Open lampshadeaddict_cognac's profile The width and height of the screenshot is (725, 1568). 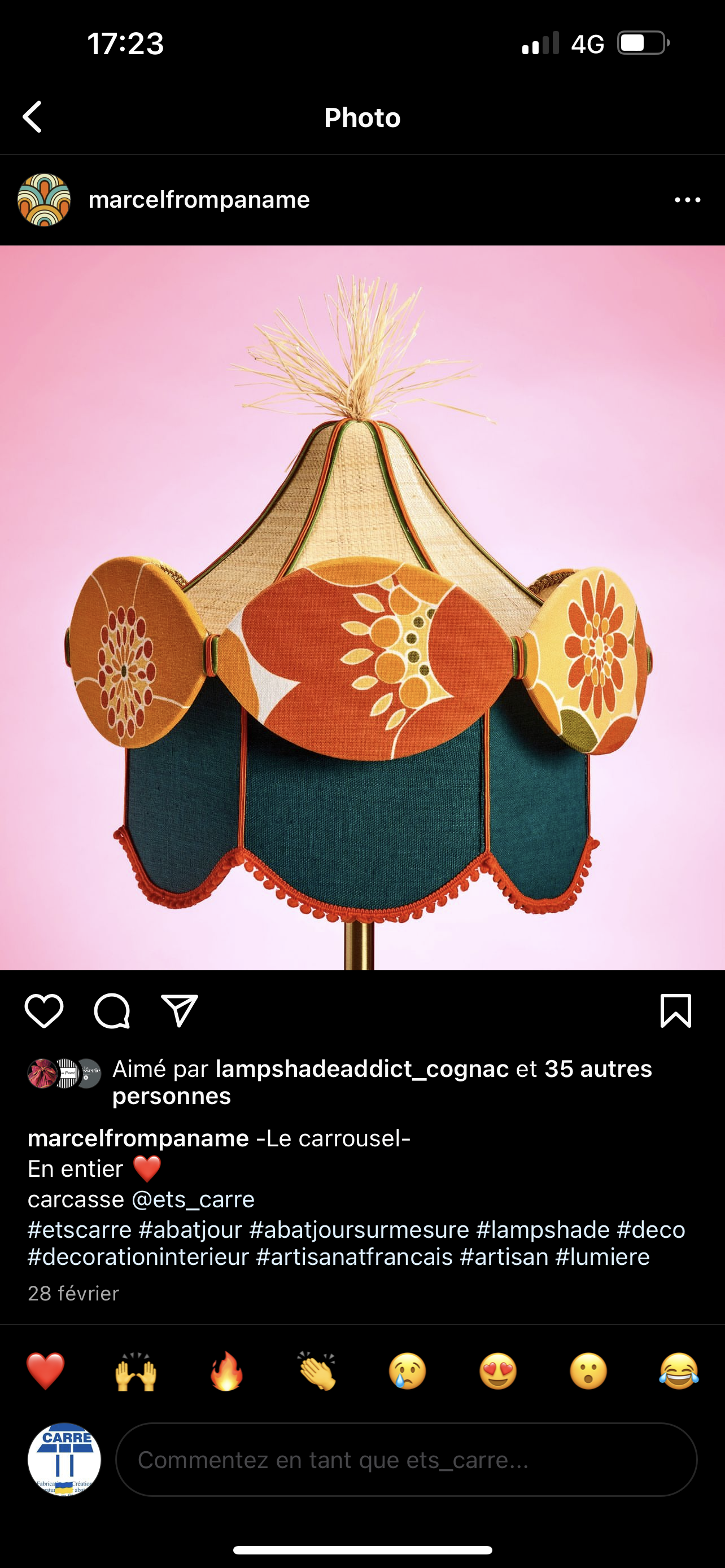(362, 1068)
